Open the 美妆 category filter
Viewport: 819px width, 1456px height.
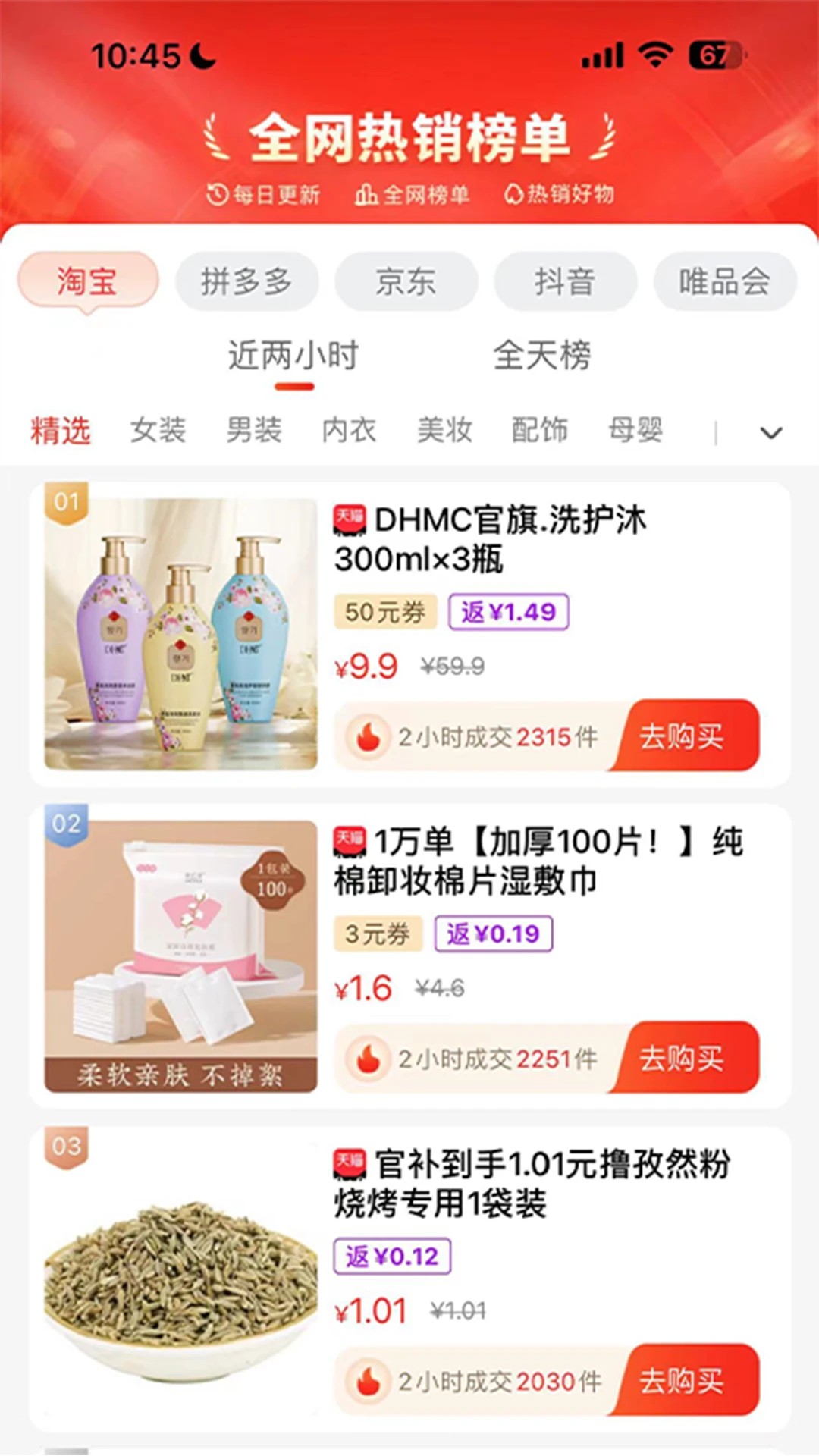446,430
